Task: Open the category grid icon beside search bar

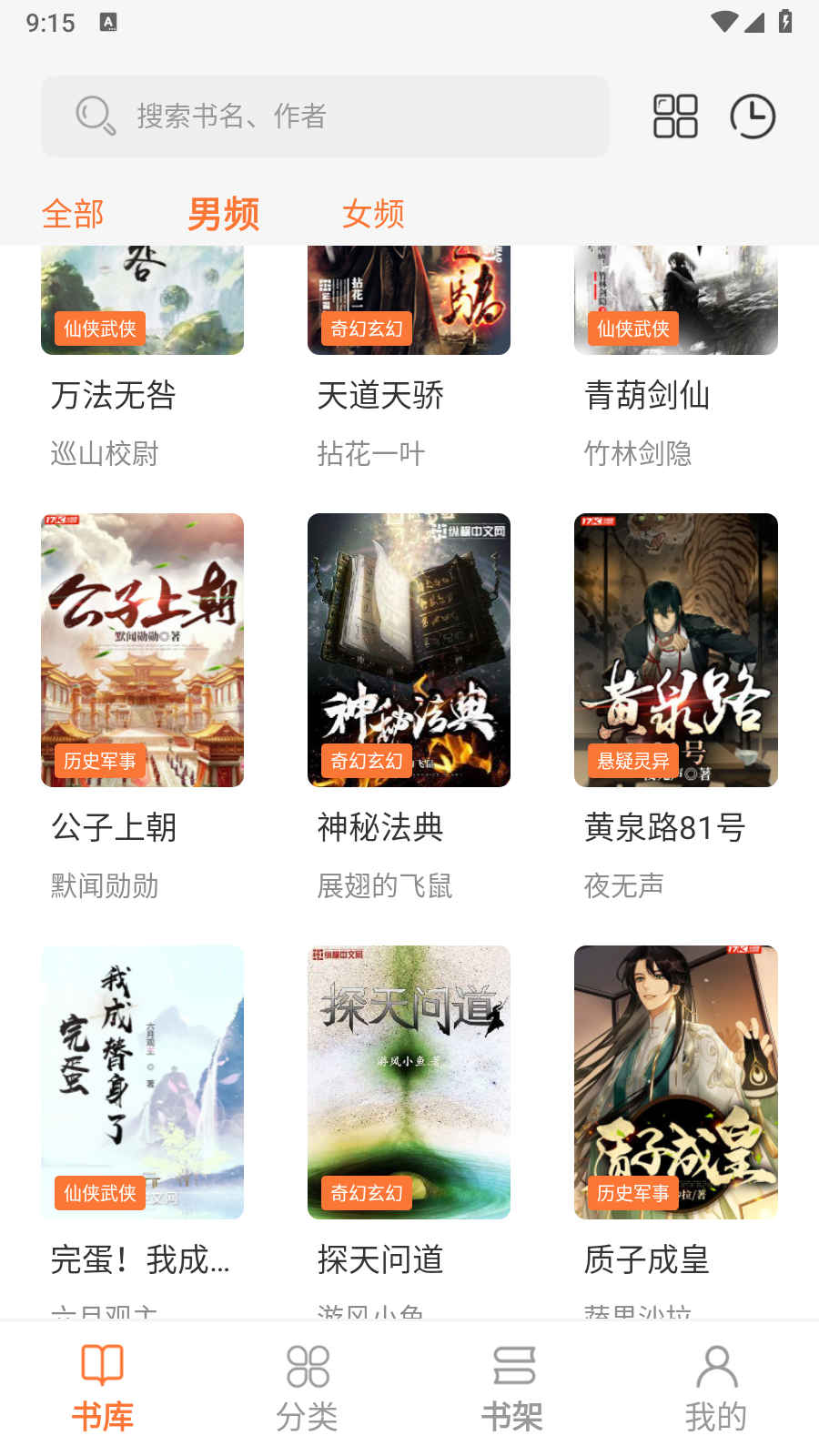Action: (x=674, y=116)
